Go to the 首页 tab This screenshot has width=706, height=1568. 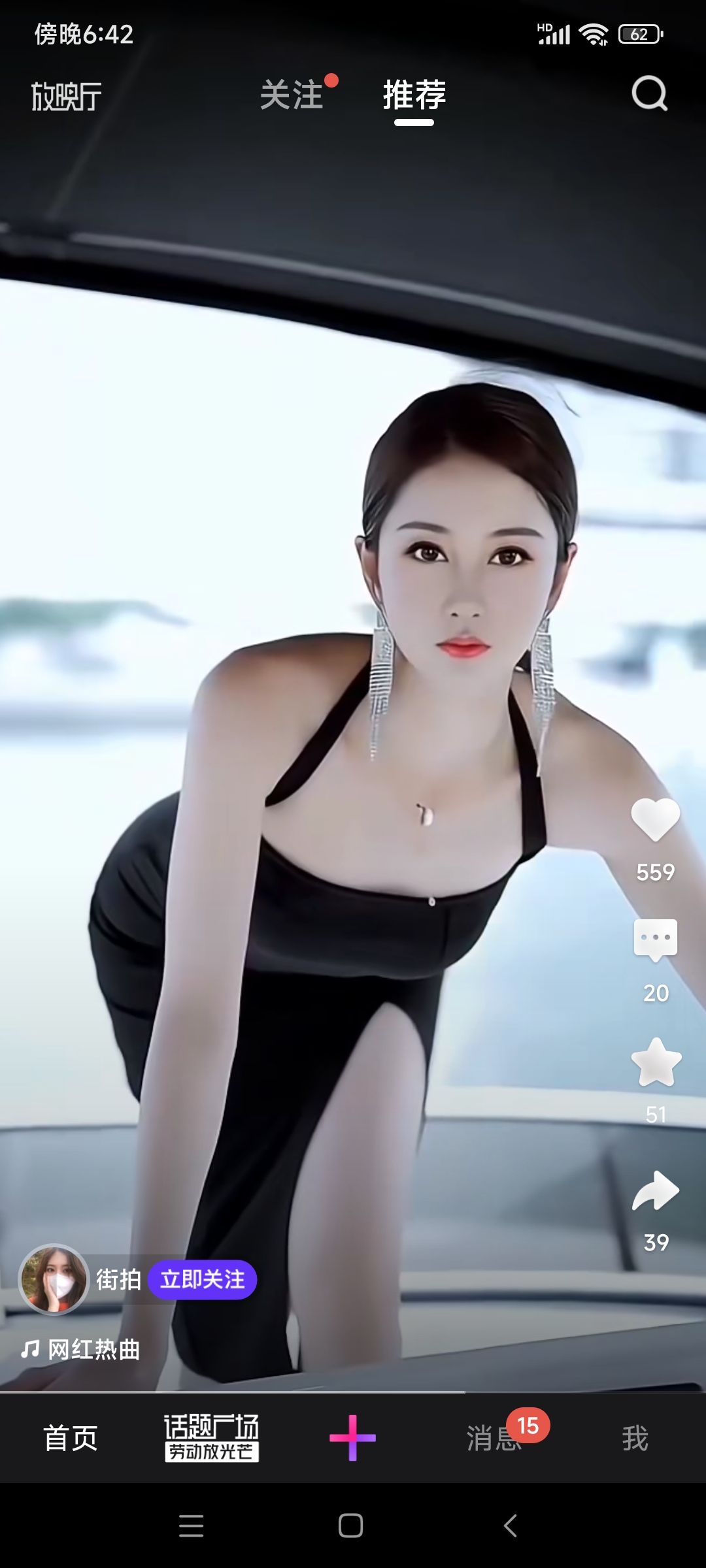tap(71, 1438)
